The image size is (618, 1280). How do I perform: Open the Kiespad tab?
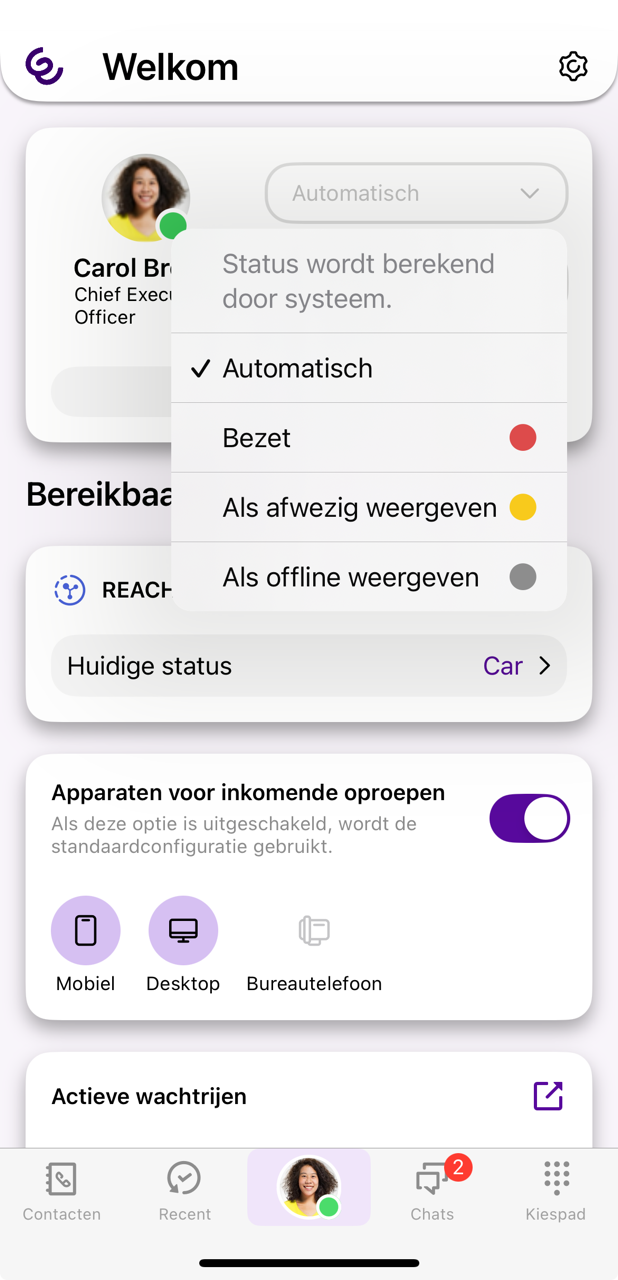point(556,1192)
